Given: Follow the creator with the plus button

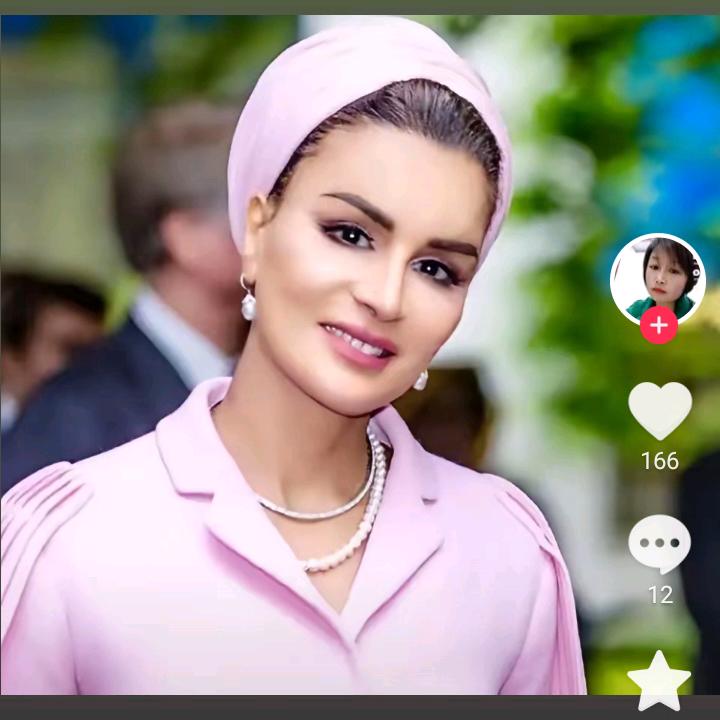Looking at the screenshot, I should pos(659,325).
